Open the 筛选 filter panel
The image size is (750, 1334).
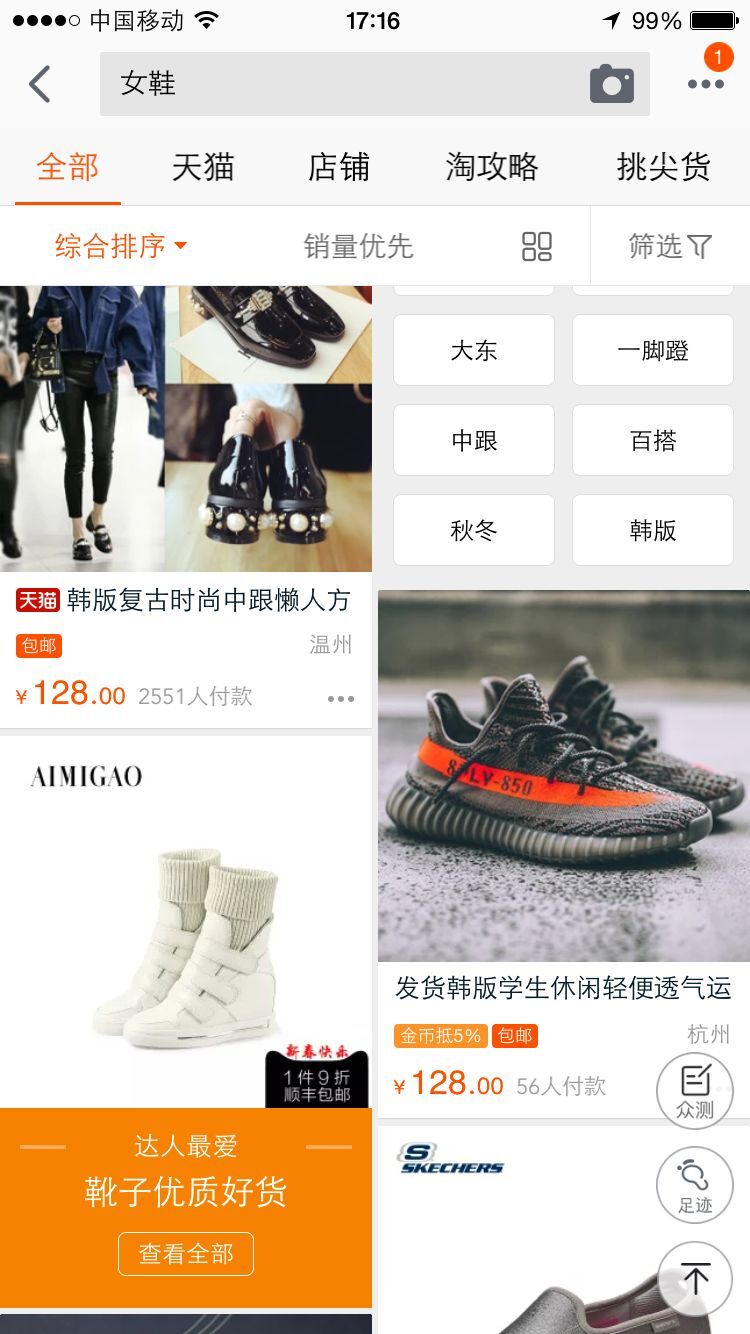pos(670,246)
